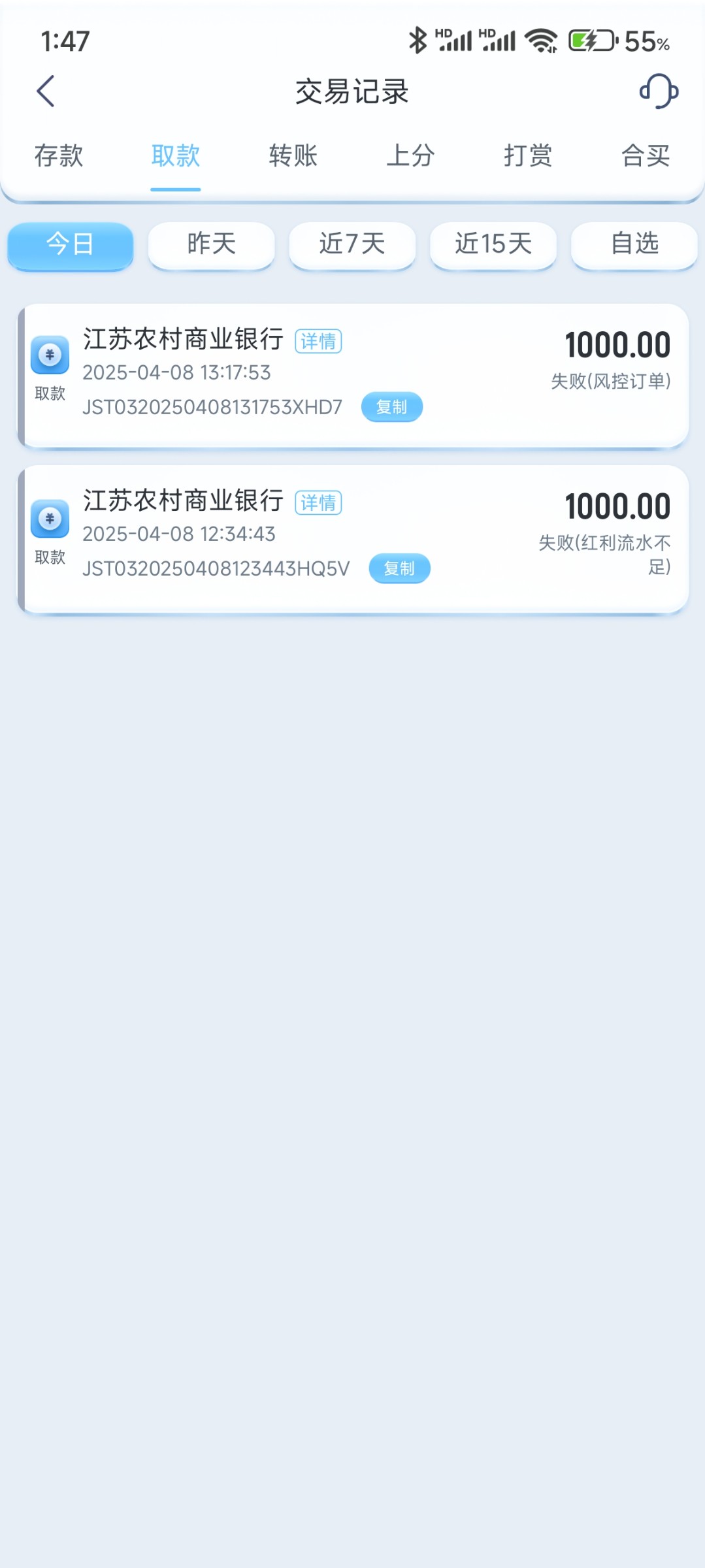Choose a custom date range with 自选
The height and width of the screenshot is (1568, 705).
click(x=634, y=245)
